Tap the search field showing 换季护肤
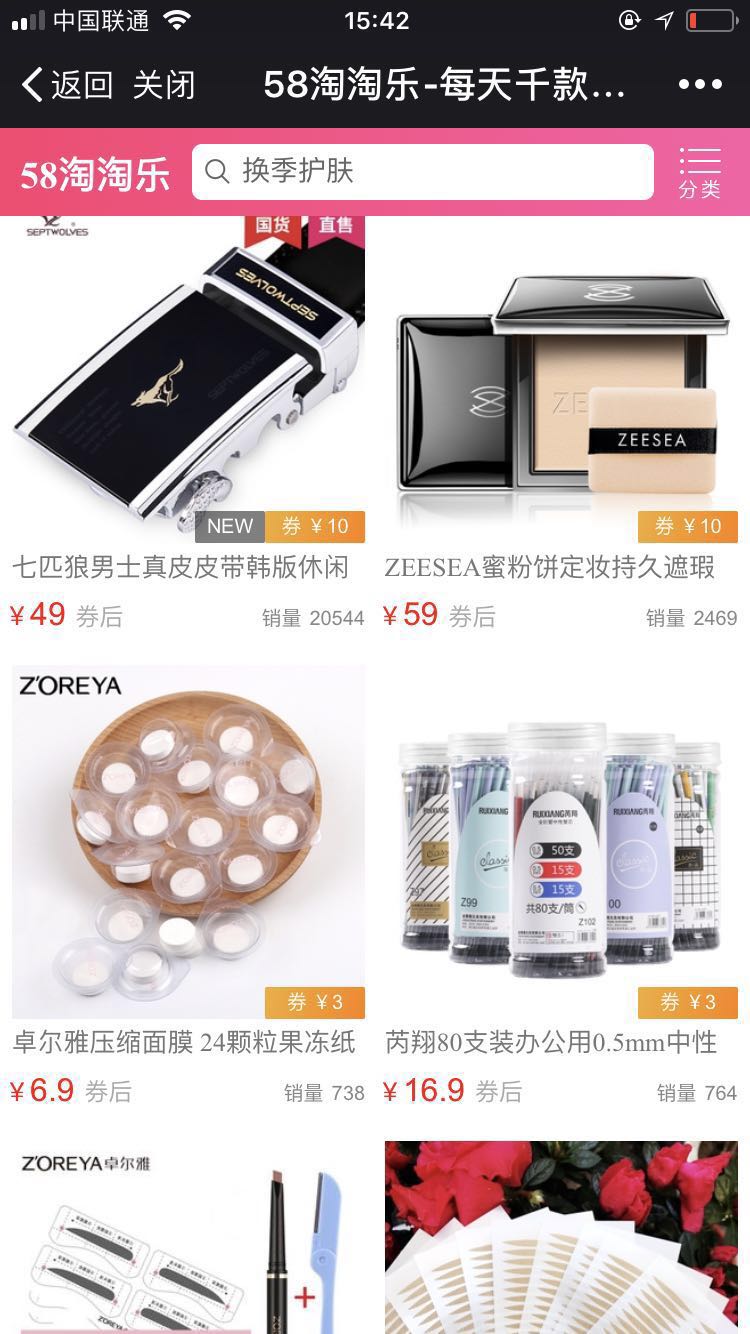750x1334 pixels. click(x=420, y=172)
